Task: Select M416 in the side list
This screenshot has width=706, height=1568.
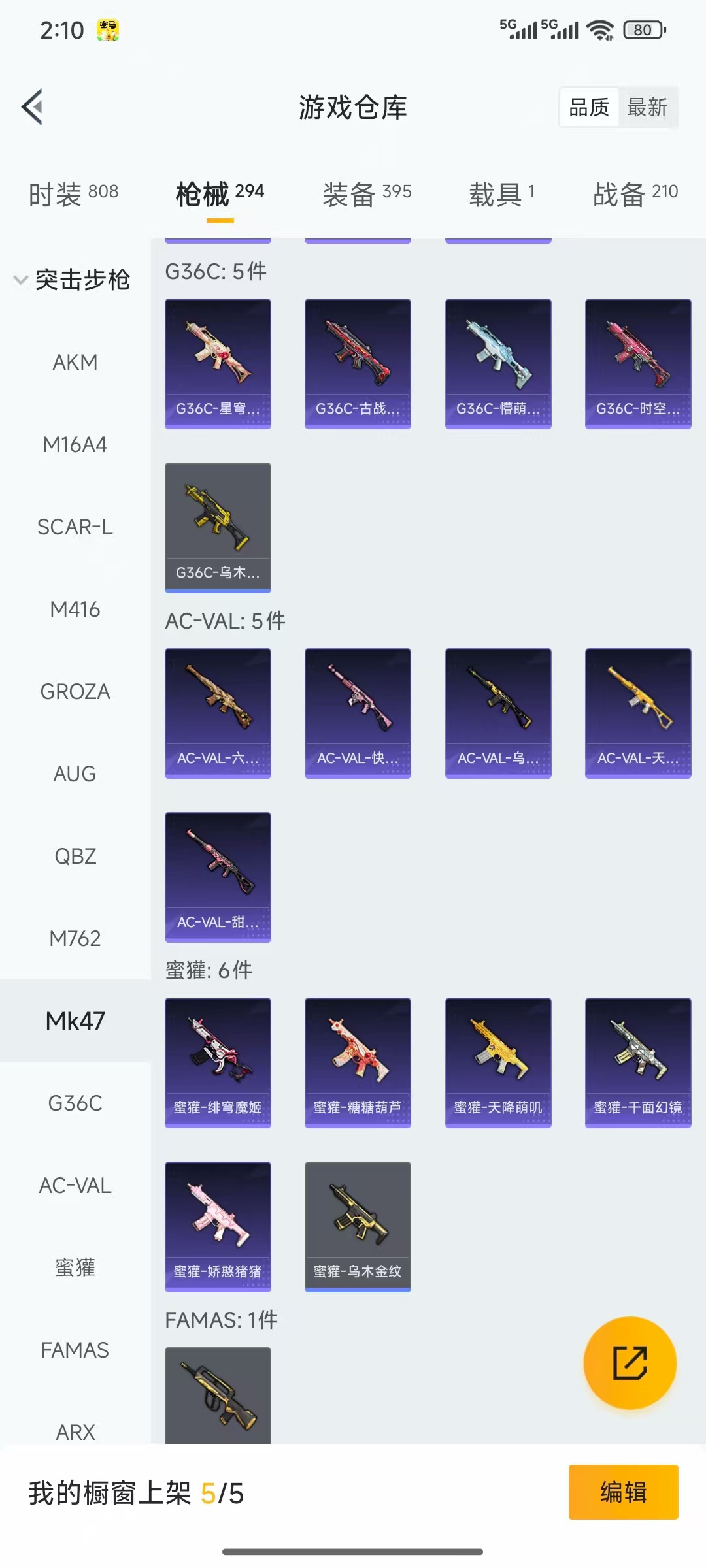Action: tap(75, 609)
